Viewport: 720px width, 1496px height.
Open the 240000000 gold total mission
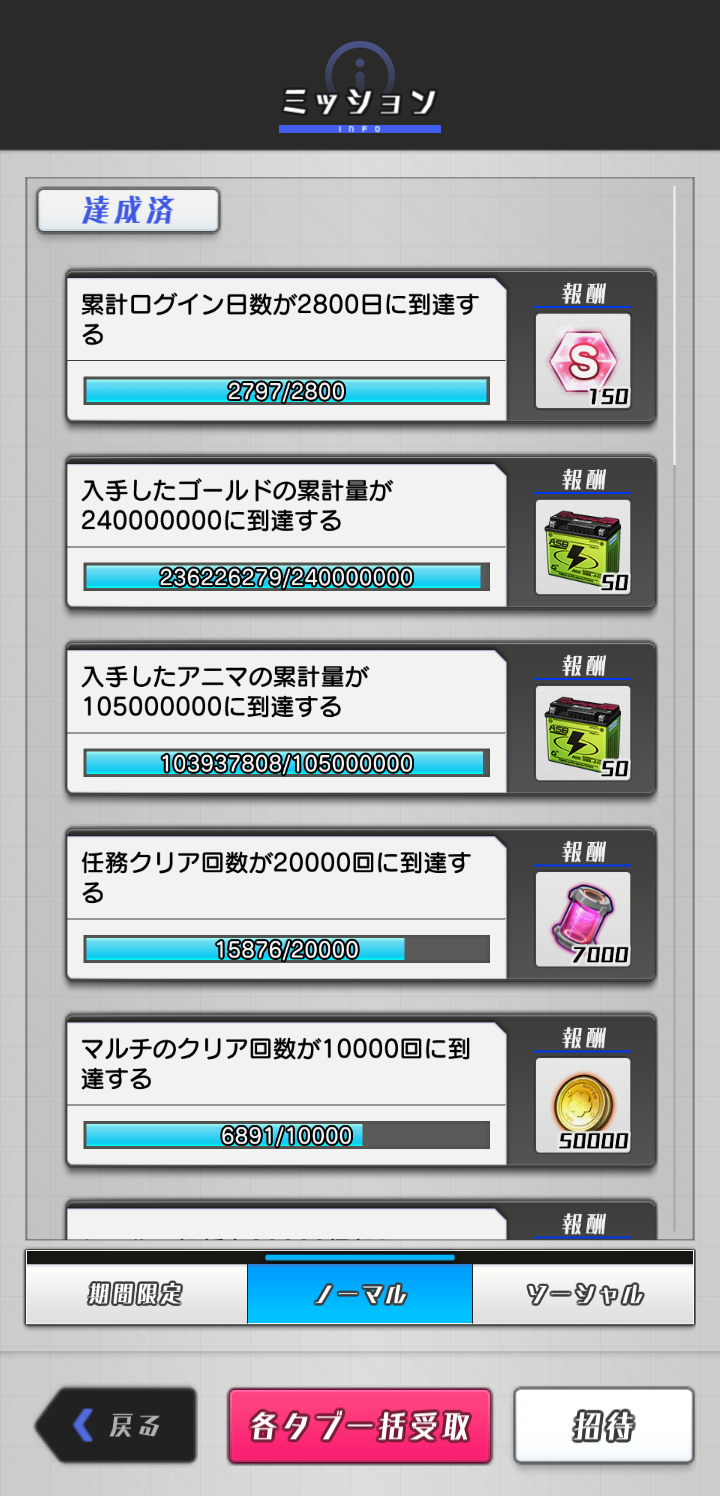286,532
